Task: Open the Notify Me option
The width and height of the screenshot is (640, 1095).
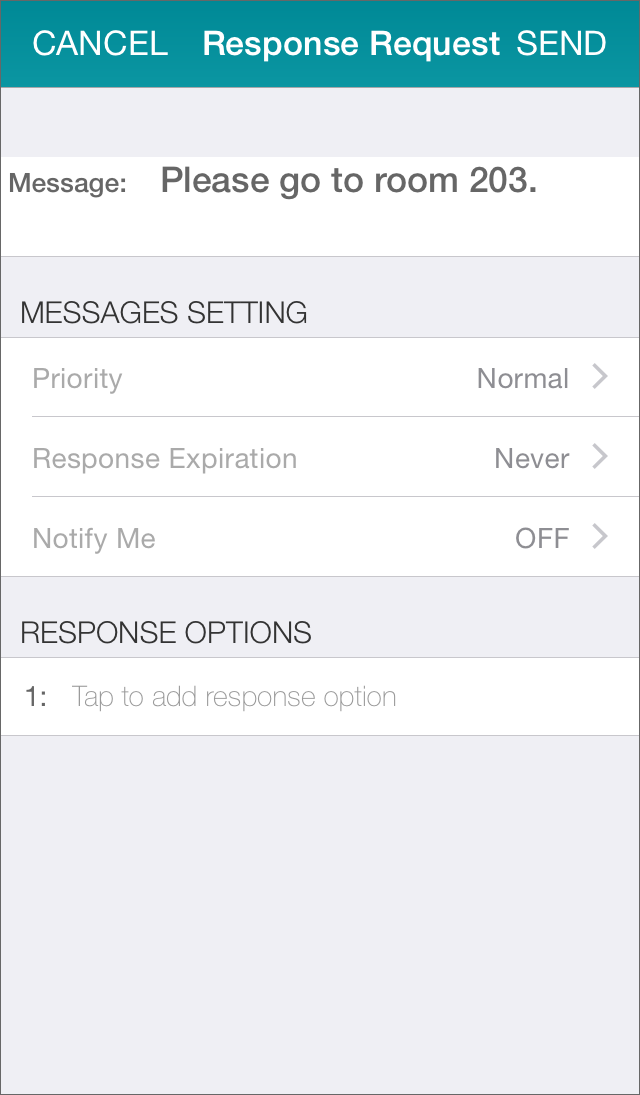Action: point(320,537)
